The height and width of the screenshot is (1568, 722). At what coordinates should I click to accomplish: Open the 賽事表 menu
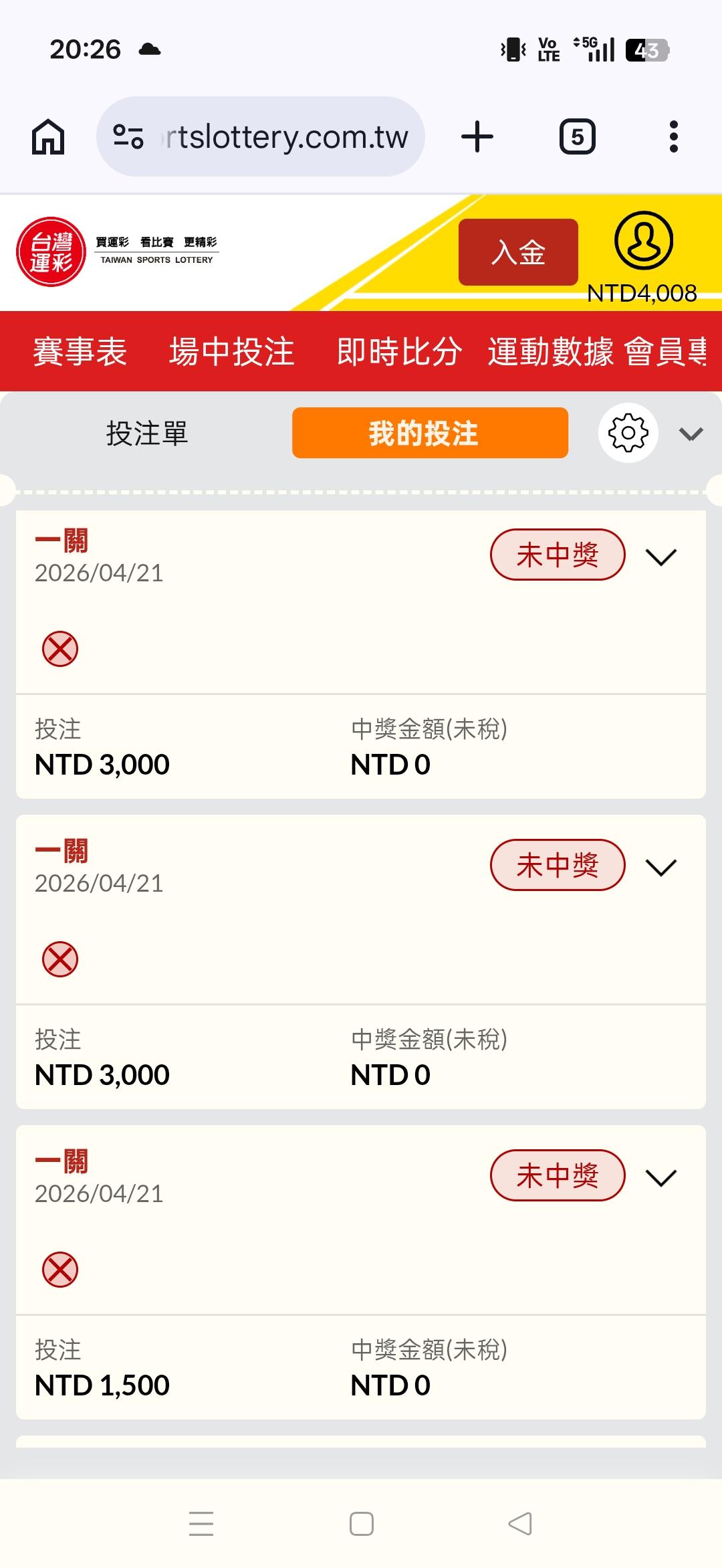[x=80, y=351]
